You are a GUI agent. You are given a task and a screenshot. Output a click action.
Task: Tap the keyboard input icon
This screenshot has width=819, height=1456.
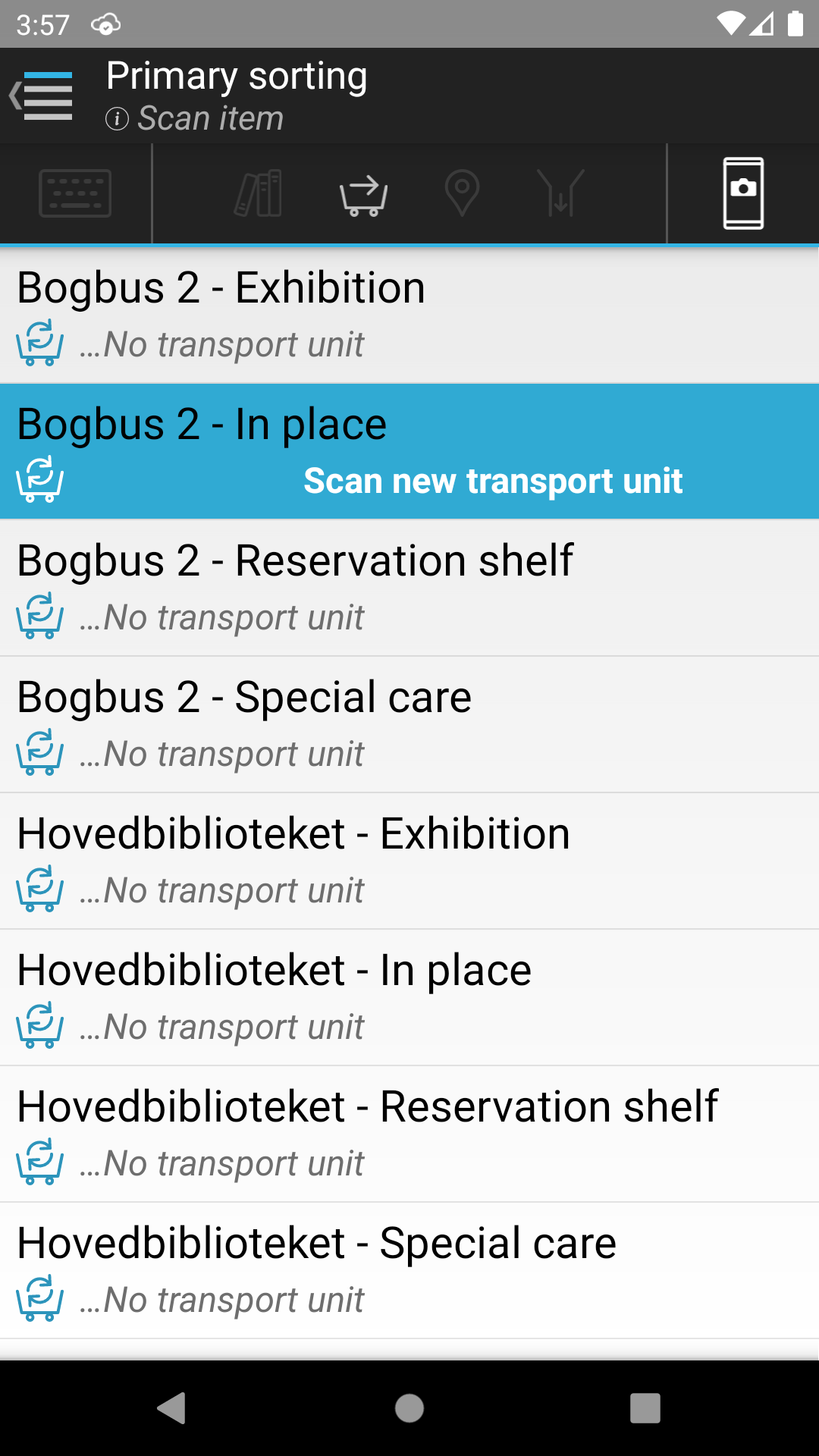point(75,193)
